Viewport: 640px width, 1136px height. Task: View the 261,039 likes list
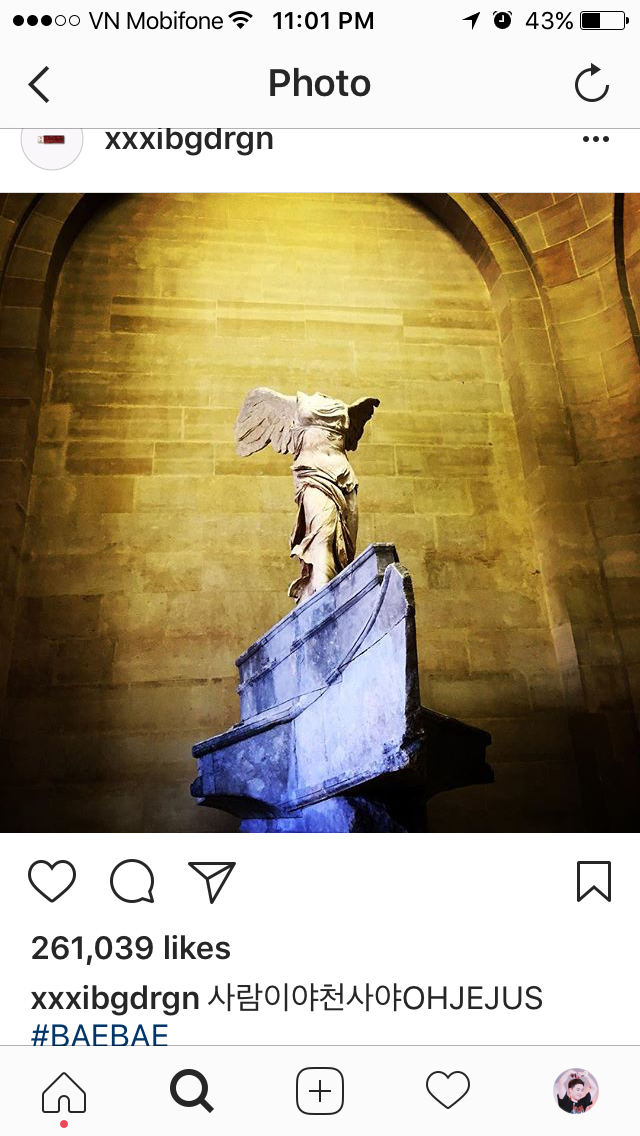pos(131,948)
